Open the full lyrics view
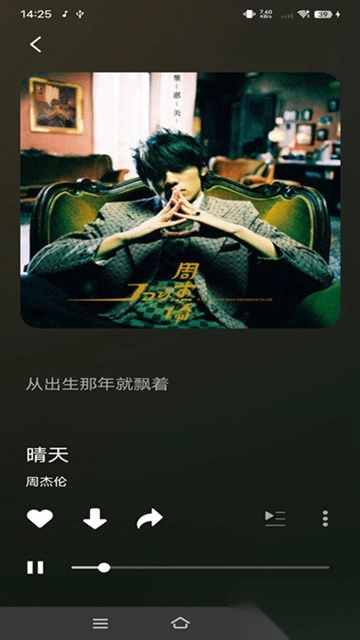This screenshot has width=360, height=640. click(97, 384)
